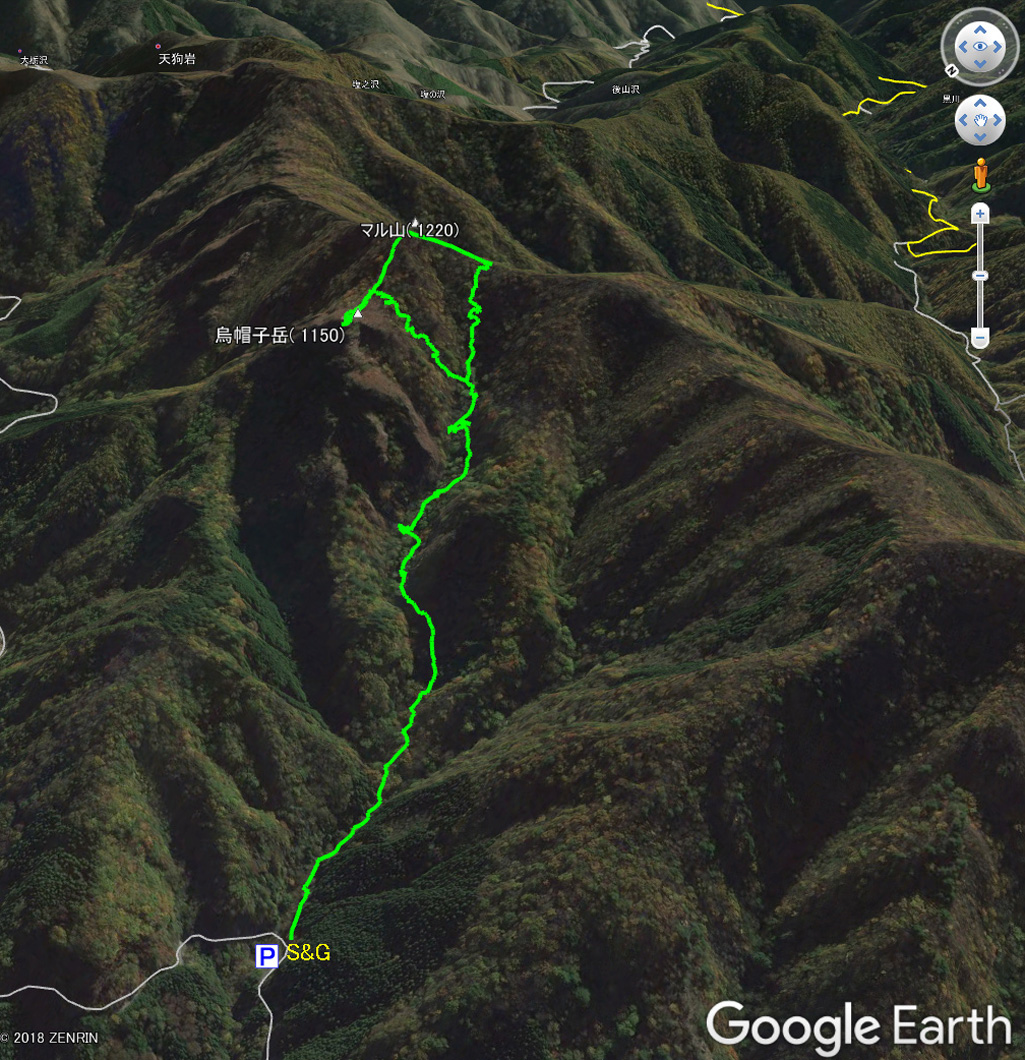Viewport: 1025px width, 1060px height.
Task: Move the map down with the hand joystick
Action: pos(980,138)
